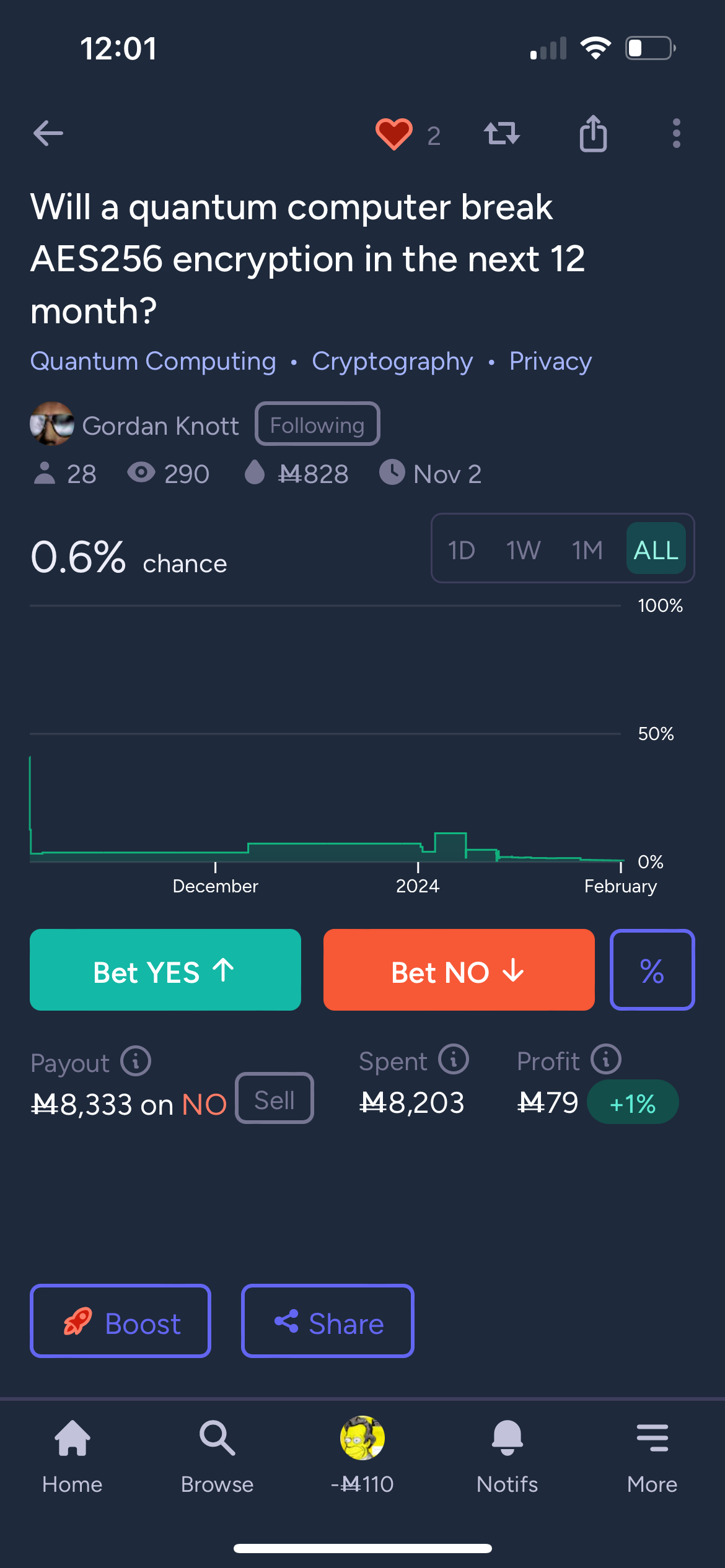
Task: Tap the red heart like icon
Action: point(393,134)
